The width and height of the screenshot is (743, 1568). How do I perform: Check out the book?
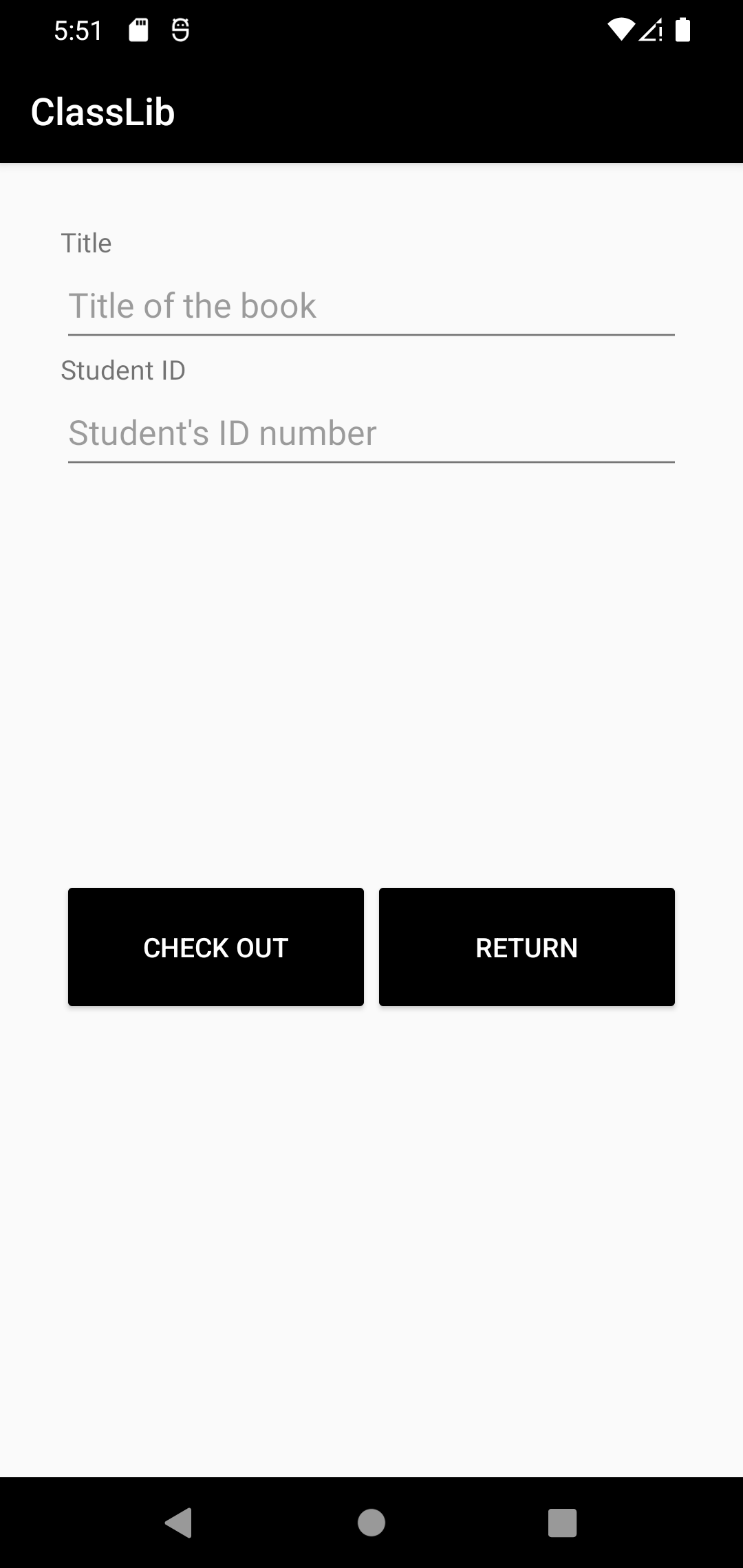[216, 947]
